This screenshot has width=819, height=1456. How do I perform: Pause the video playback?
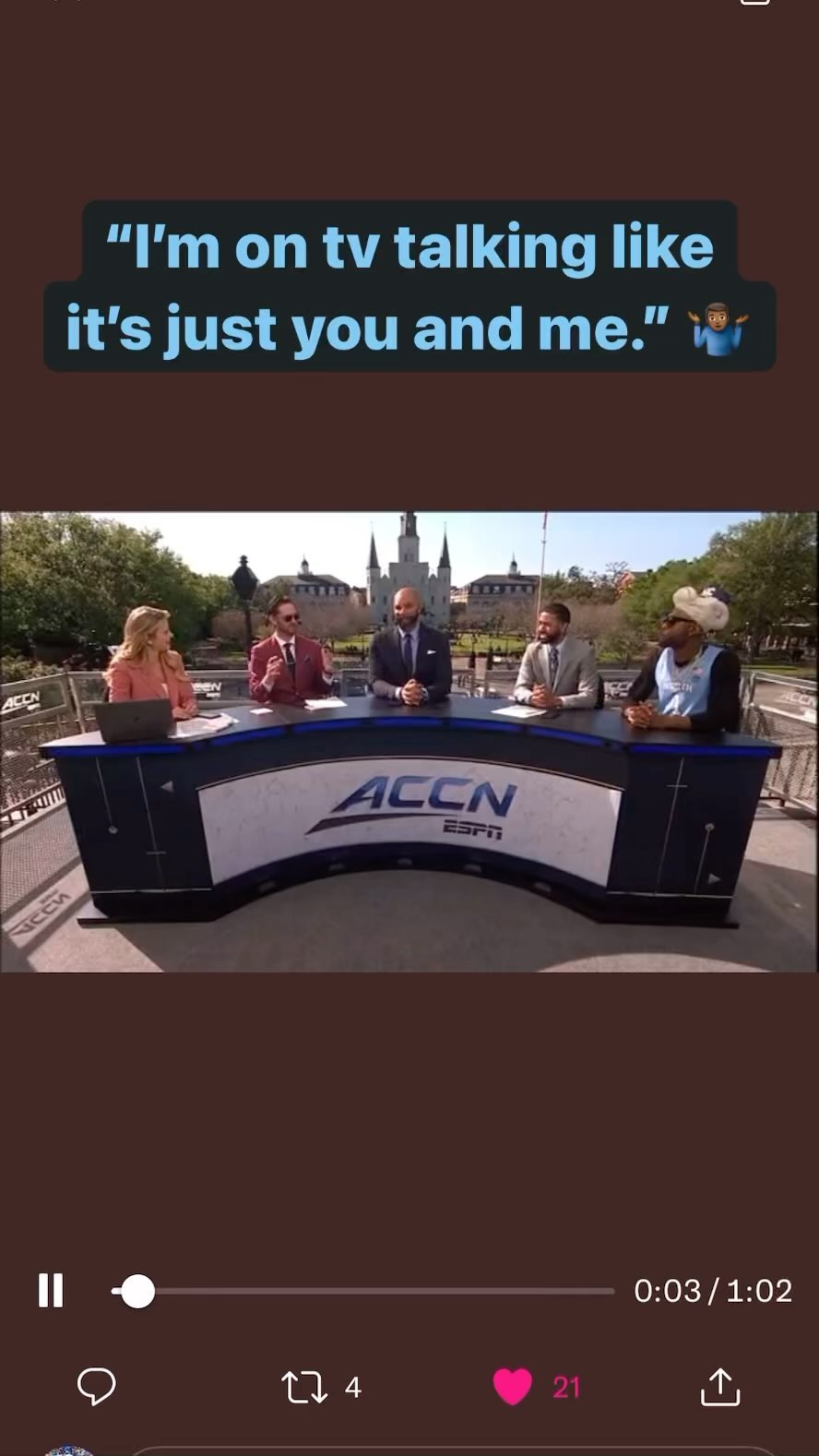pos(51,1290)
